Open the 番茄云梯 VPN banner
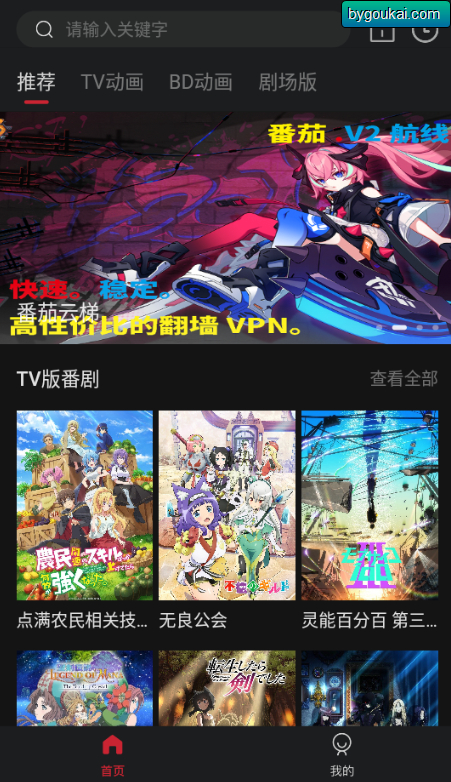451x782 pixels. click(226, 227)
